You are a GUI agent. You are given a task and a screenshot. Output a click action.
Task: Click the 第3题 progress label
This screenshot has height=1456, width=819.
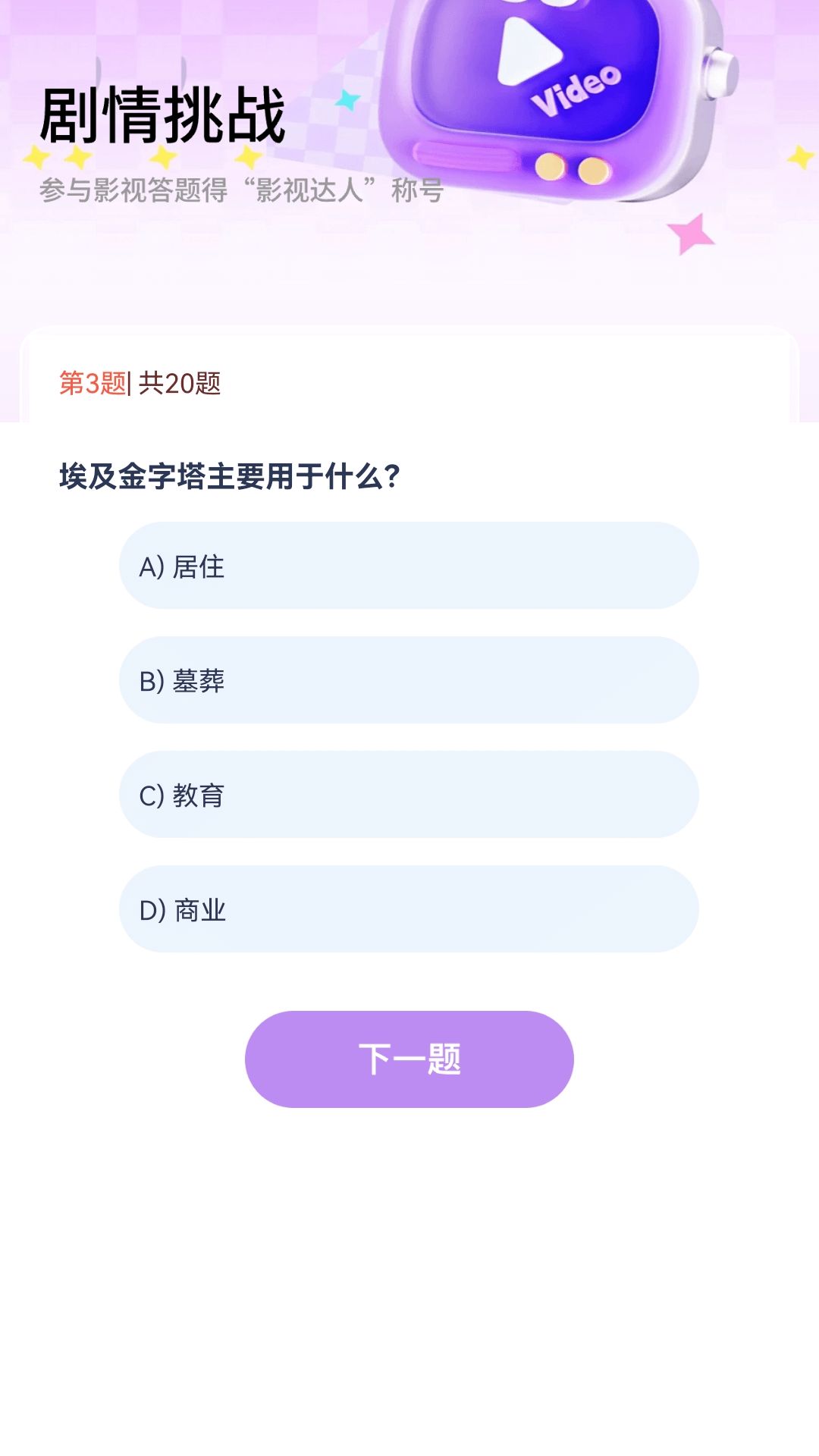[91, 384]
